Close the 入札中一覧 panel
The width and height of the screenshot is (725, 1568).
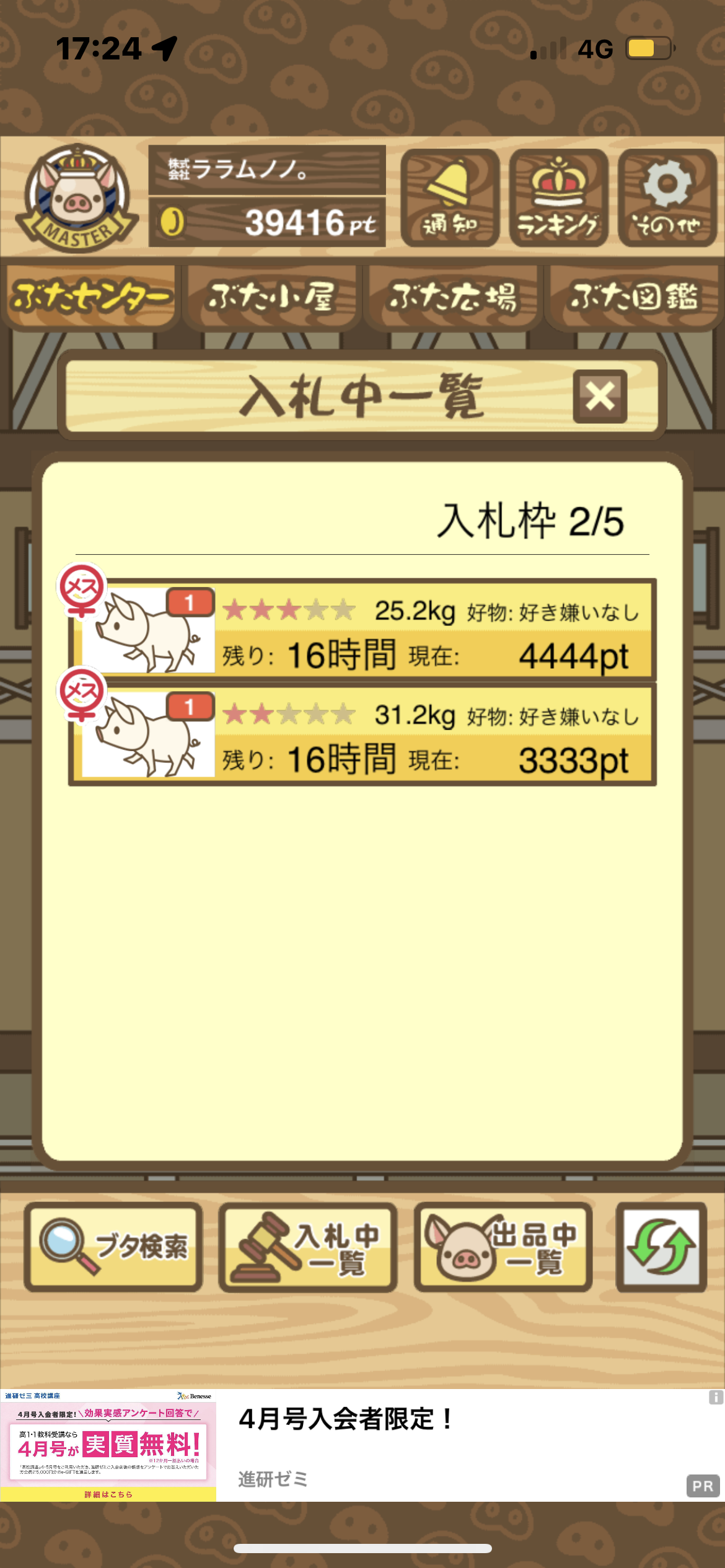[600, 397]
